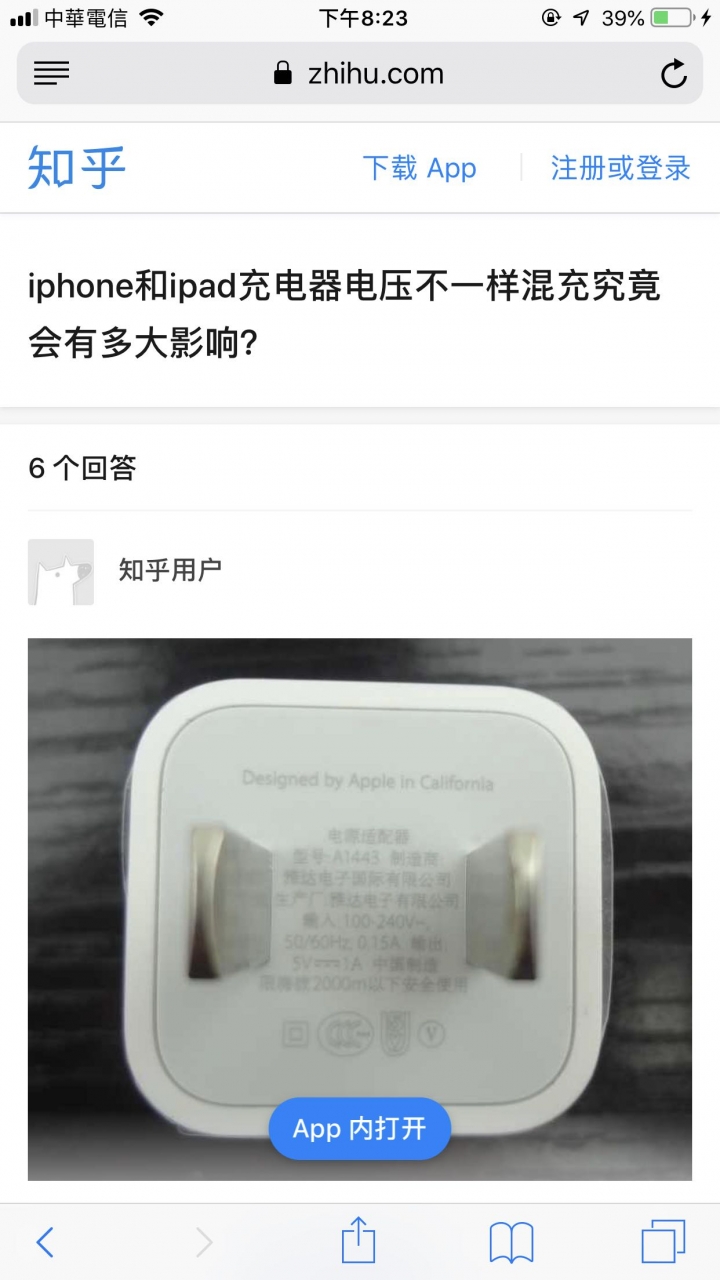Open the Safari share sheet

click(358, 1242)
